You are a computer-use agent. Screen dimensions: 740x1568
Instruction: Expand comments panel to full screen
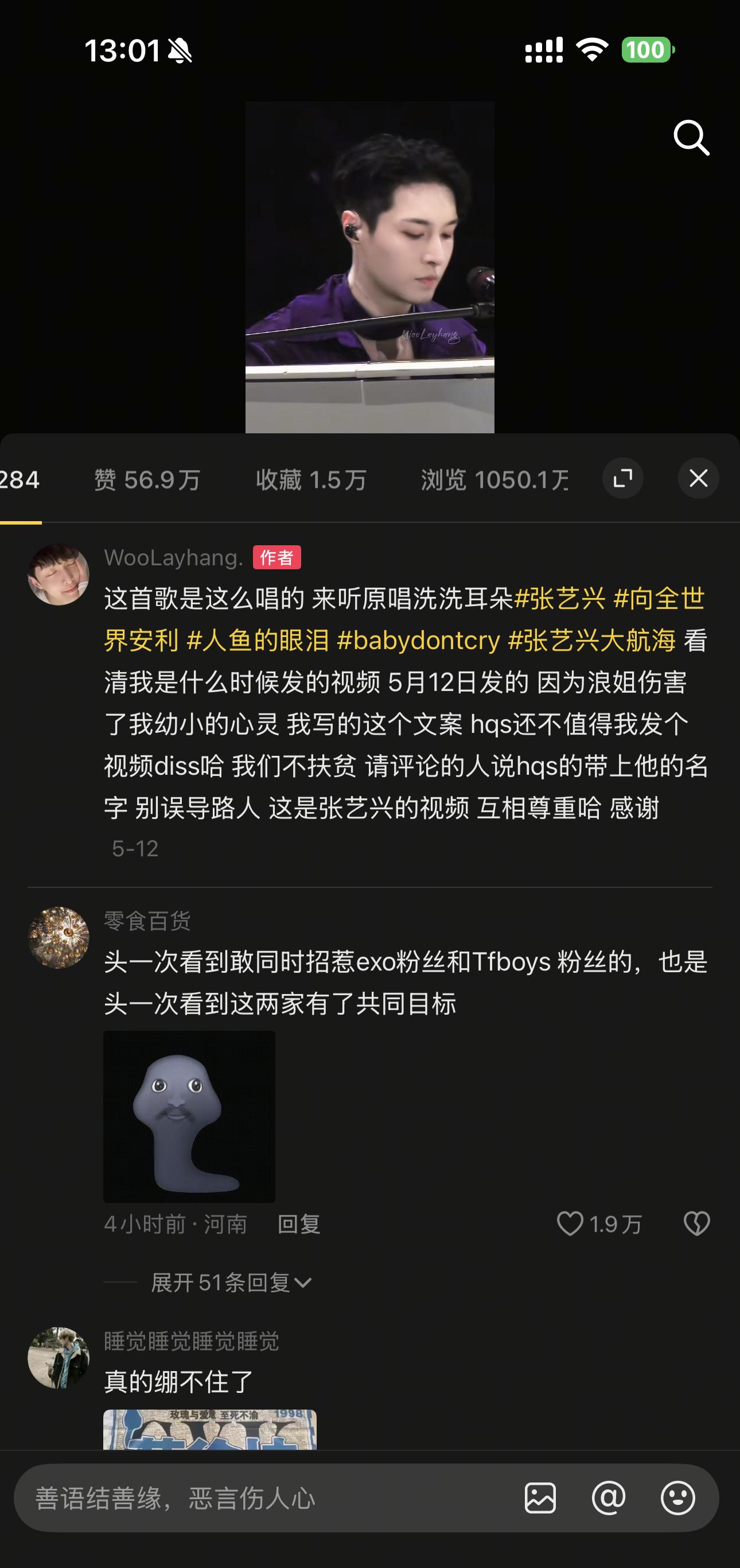tap(622, 479)
